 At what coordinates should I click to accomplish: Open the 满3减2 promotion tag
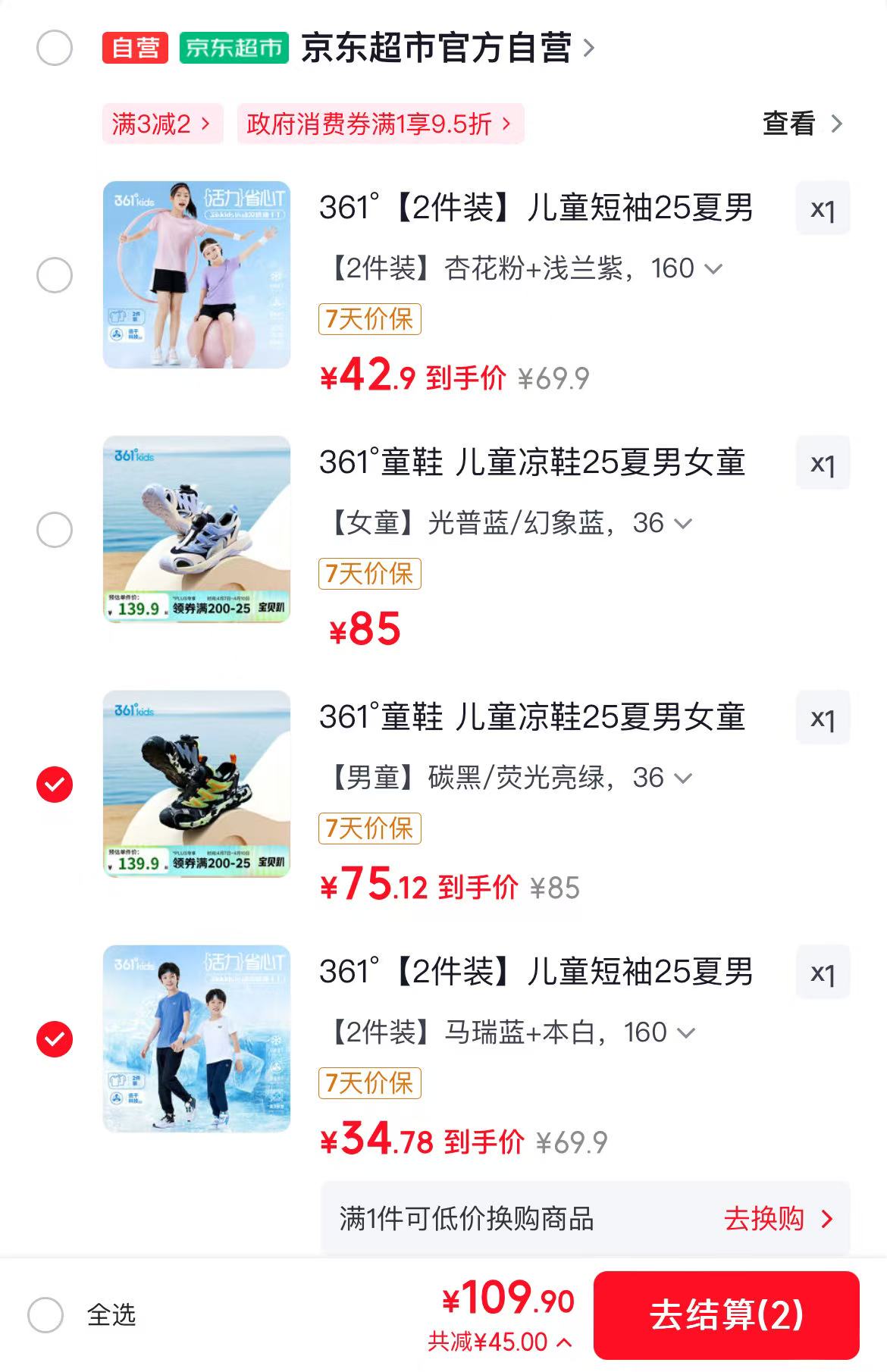tap(161, 124)
